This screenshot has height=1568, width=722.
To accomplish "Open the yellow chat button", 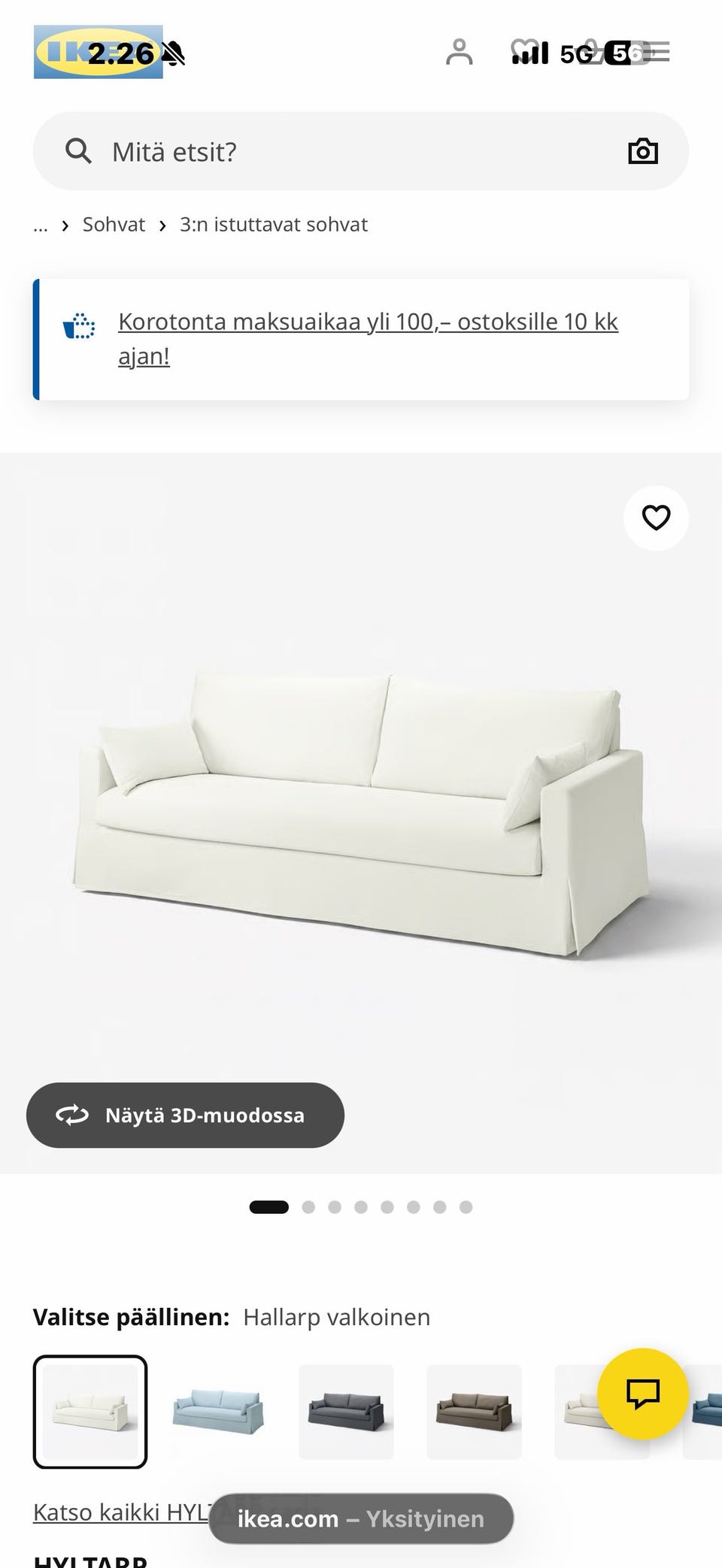I will pos(643,1394).
